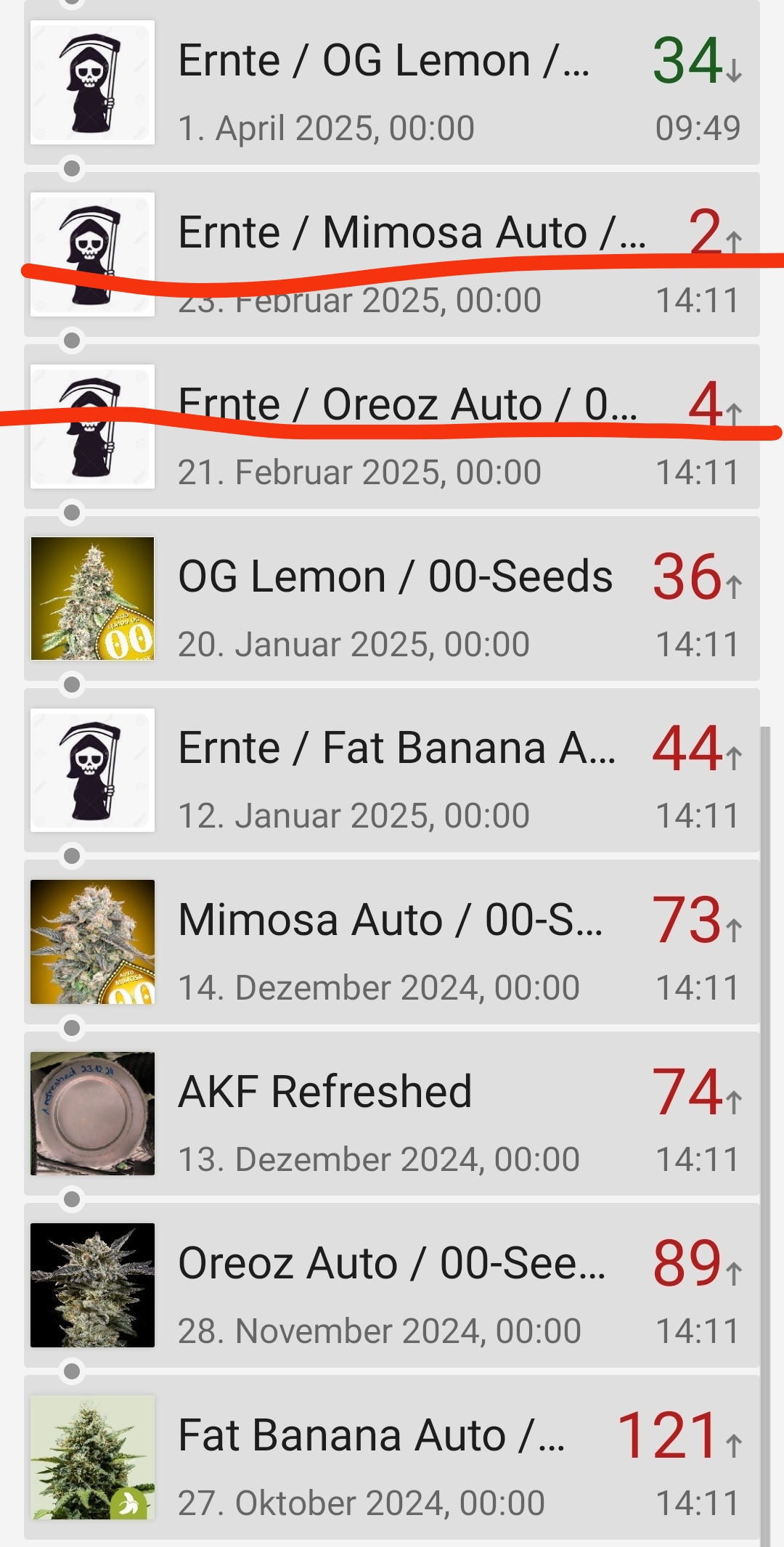Viewport: 784px width, 1547px height.
Task: View Mimosa Auto / 00-S… from 14. Dezember
Action: coord(392,942)
